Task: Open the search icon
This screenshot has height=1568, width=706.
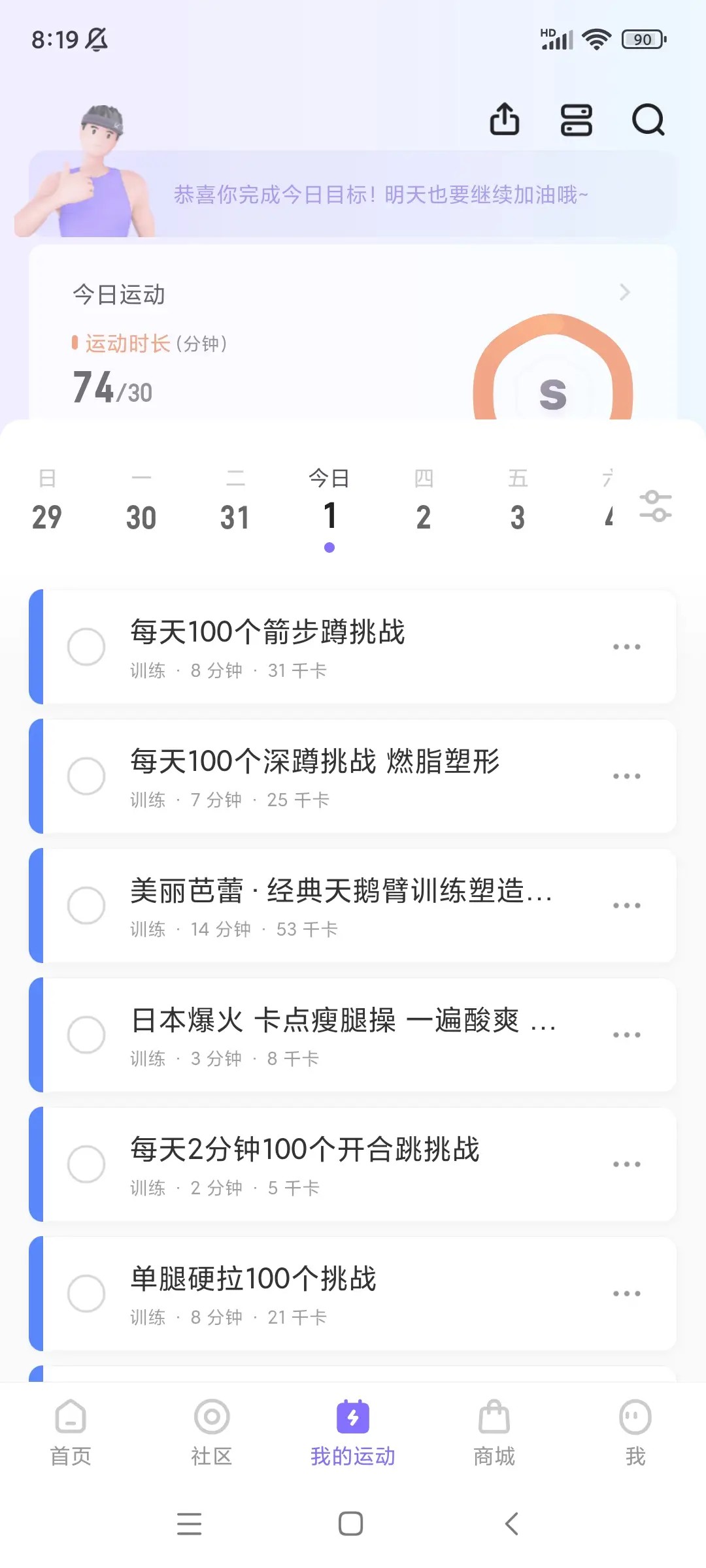Action: click(648, 120)
